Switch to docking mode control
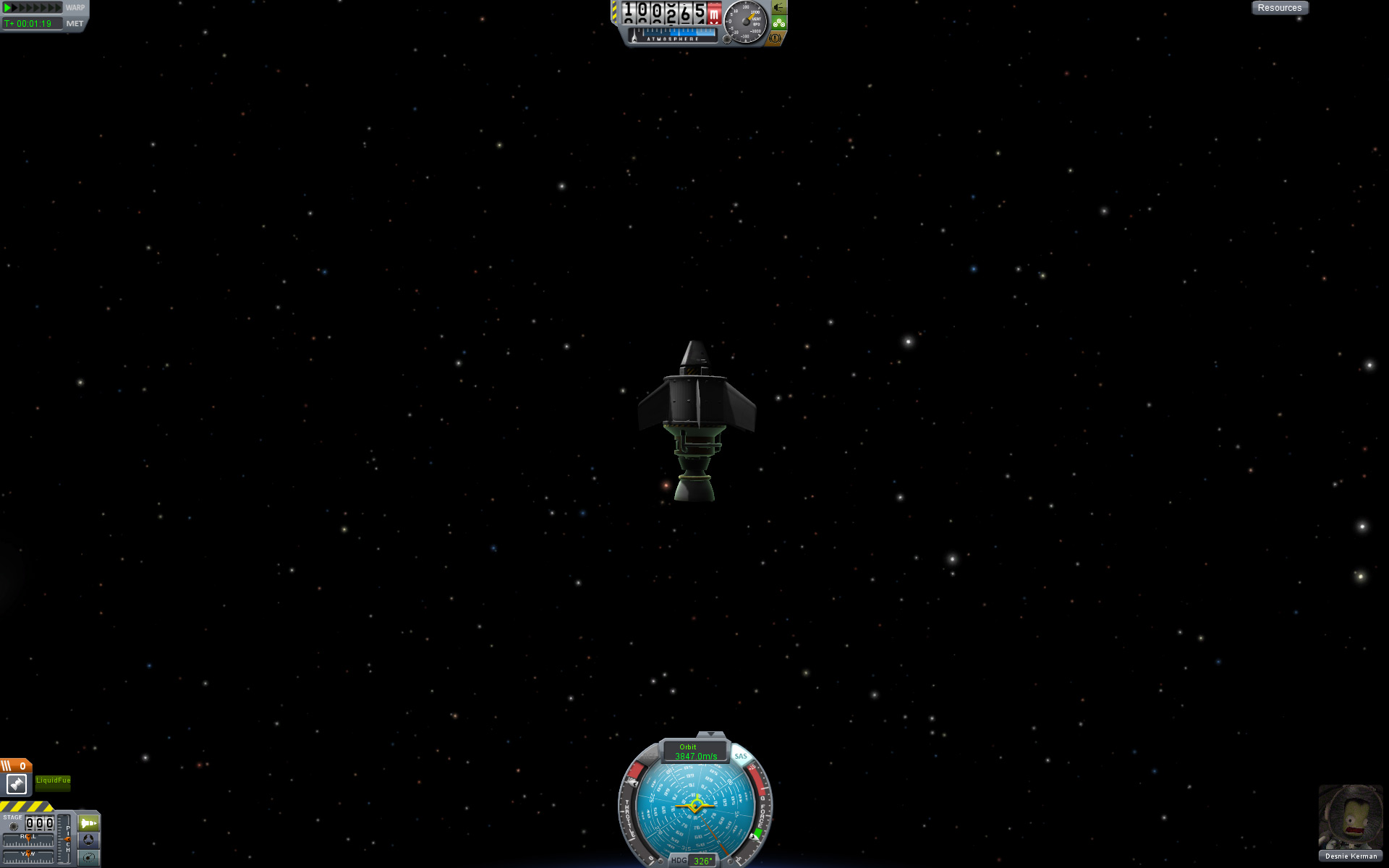The height and width of the screenshot is (868, 1389). point(88,841)
